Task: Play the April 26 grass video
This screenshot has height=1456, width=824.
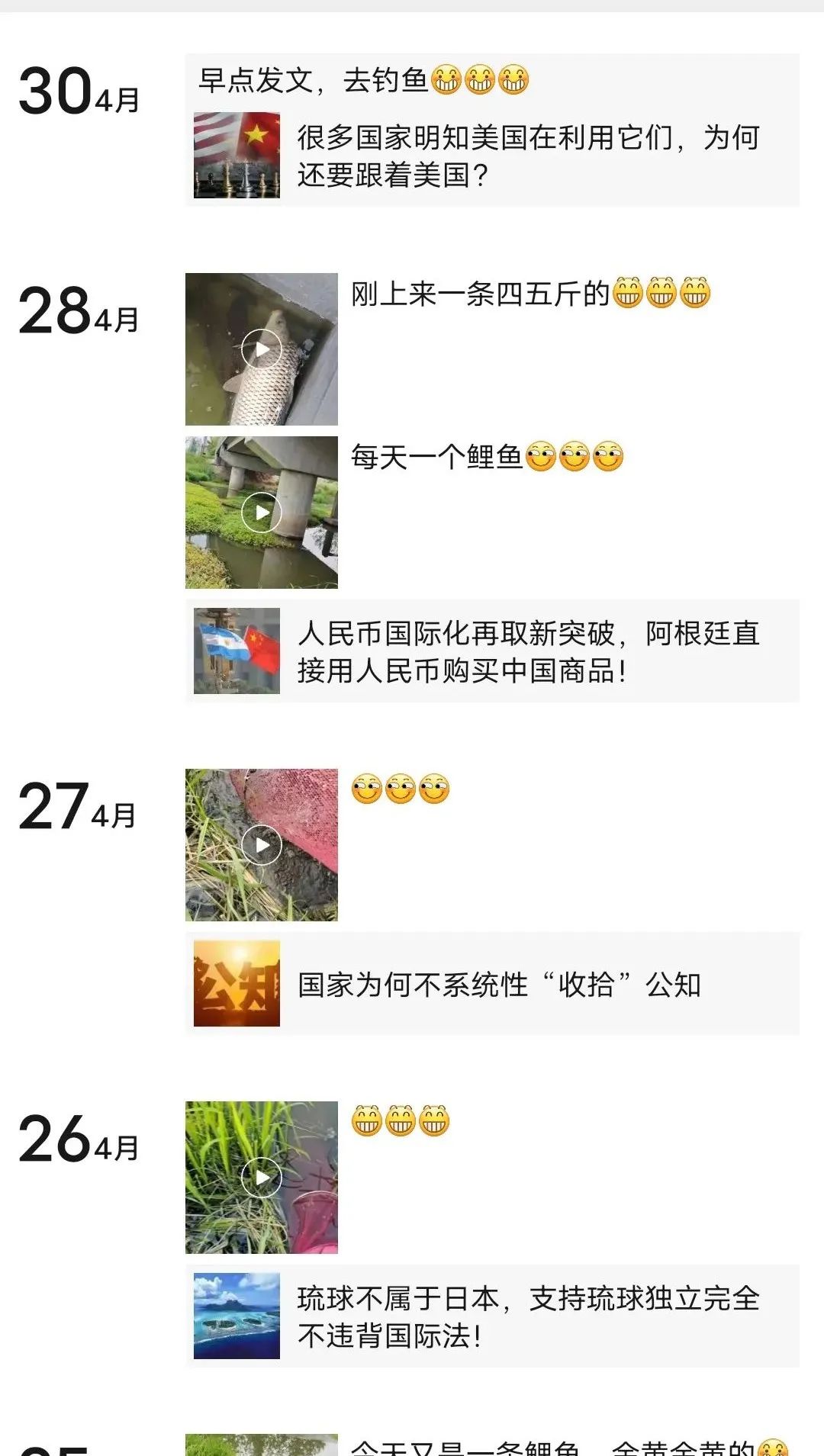Action: [262, 1178]
